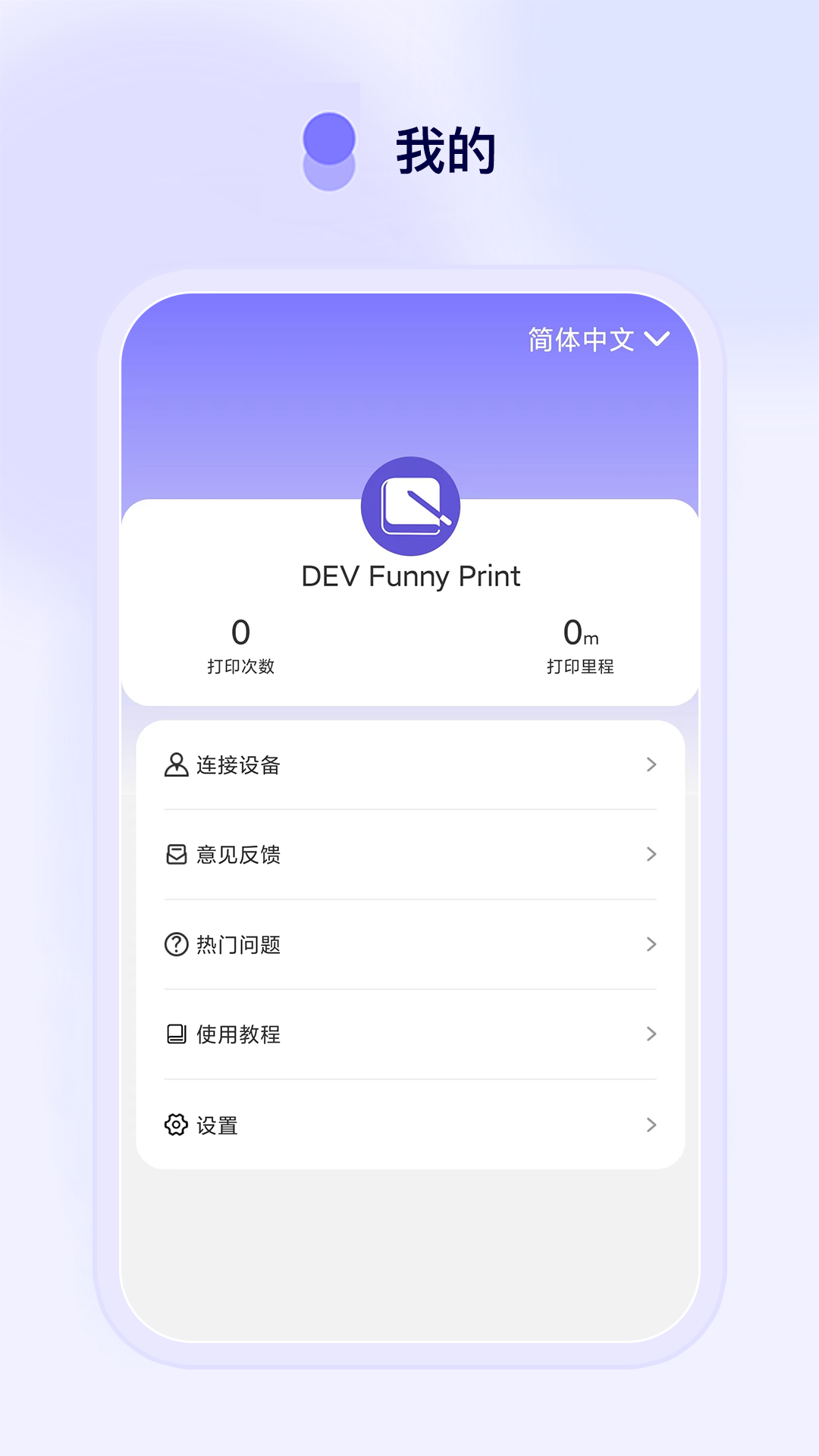Click the 使用教程 book icon
The width and height of the screenshot is (819, 1456).
point(175,1034)
